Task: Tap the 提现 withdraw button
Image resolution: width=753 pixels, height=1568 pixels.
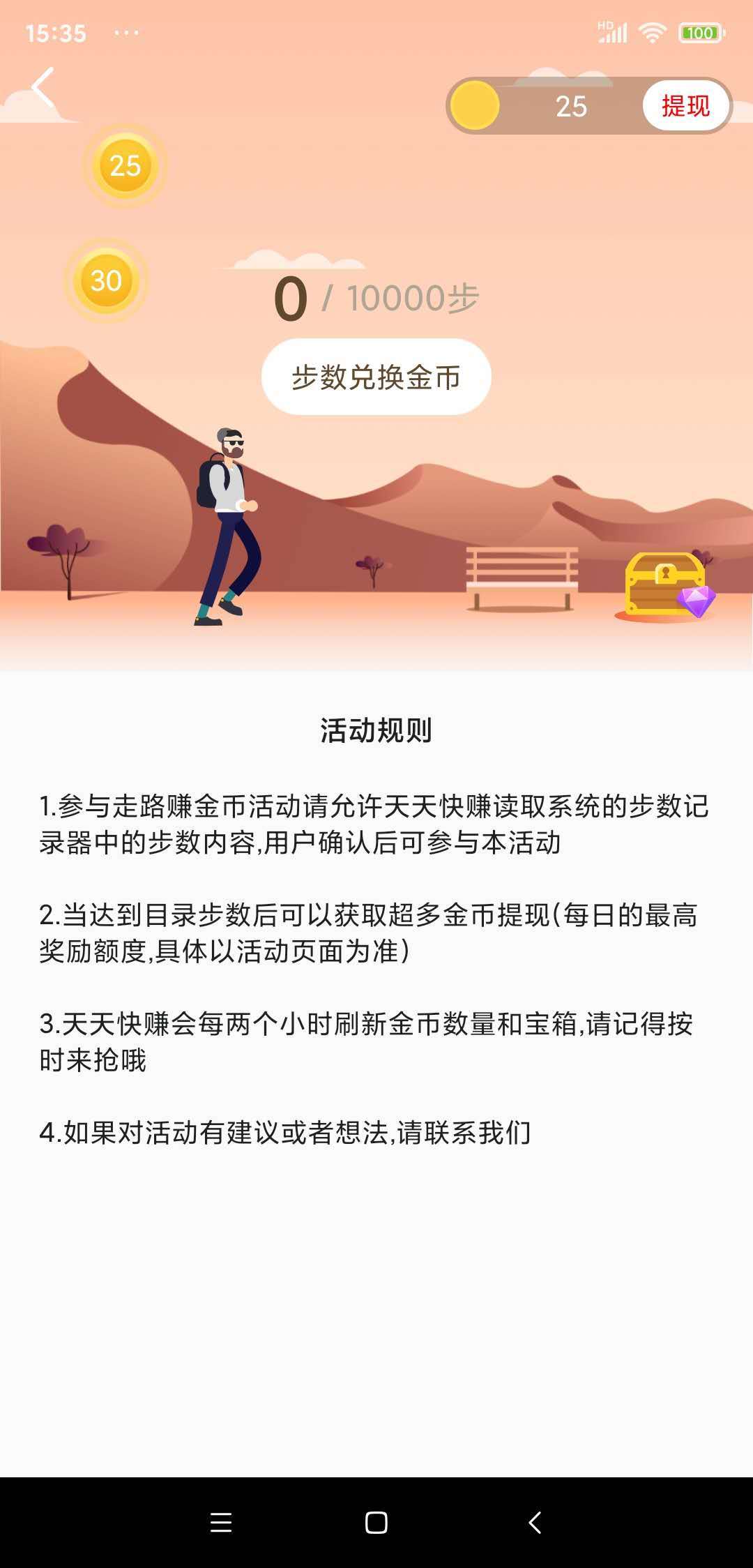Action: [x=685, y=106]
